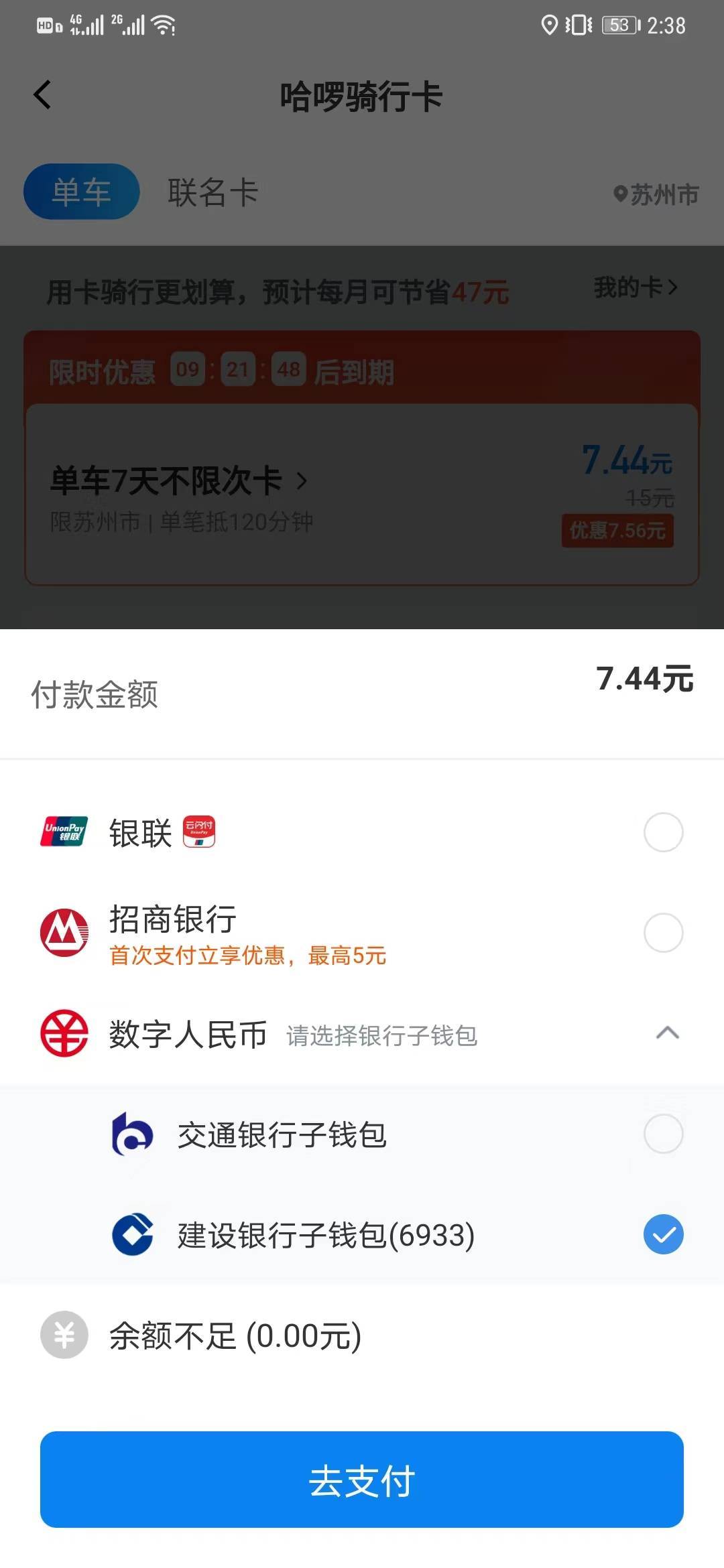Tap the 去支付 button

[x=362, y=1480]
